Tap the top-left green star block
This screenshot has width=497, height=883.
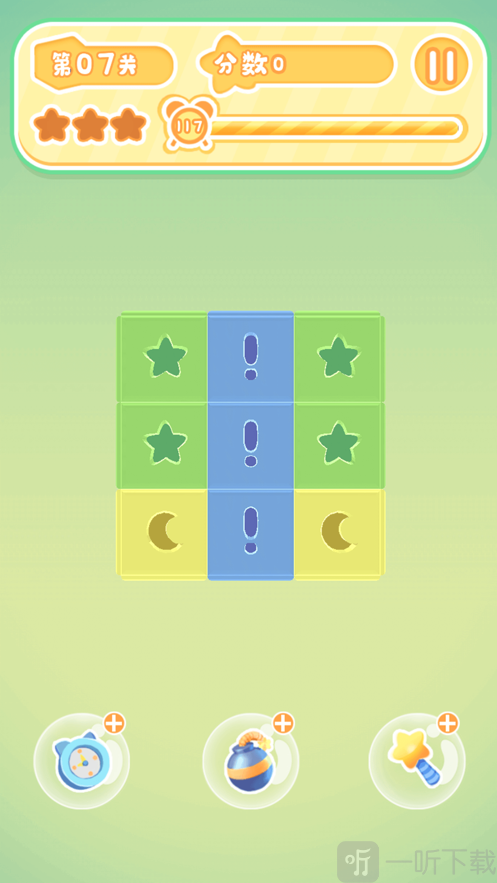click(163, 358)
